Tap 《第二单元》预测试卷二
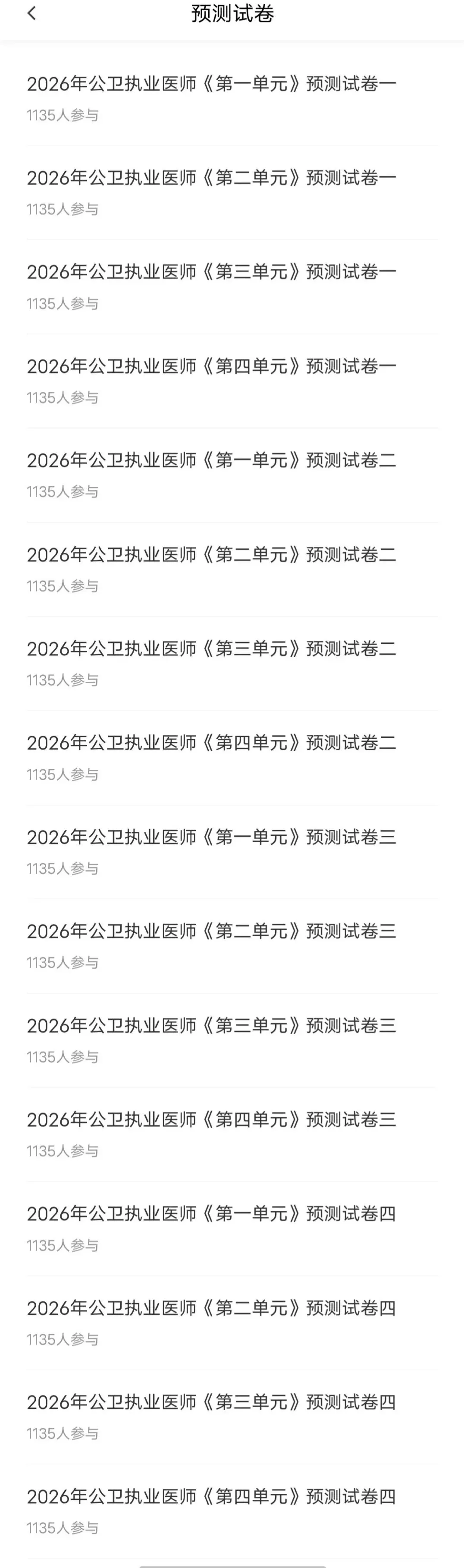 tap(211, 554)
